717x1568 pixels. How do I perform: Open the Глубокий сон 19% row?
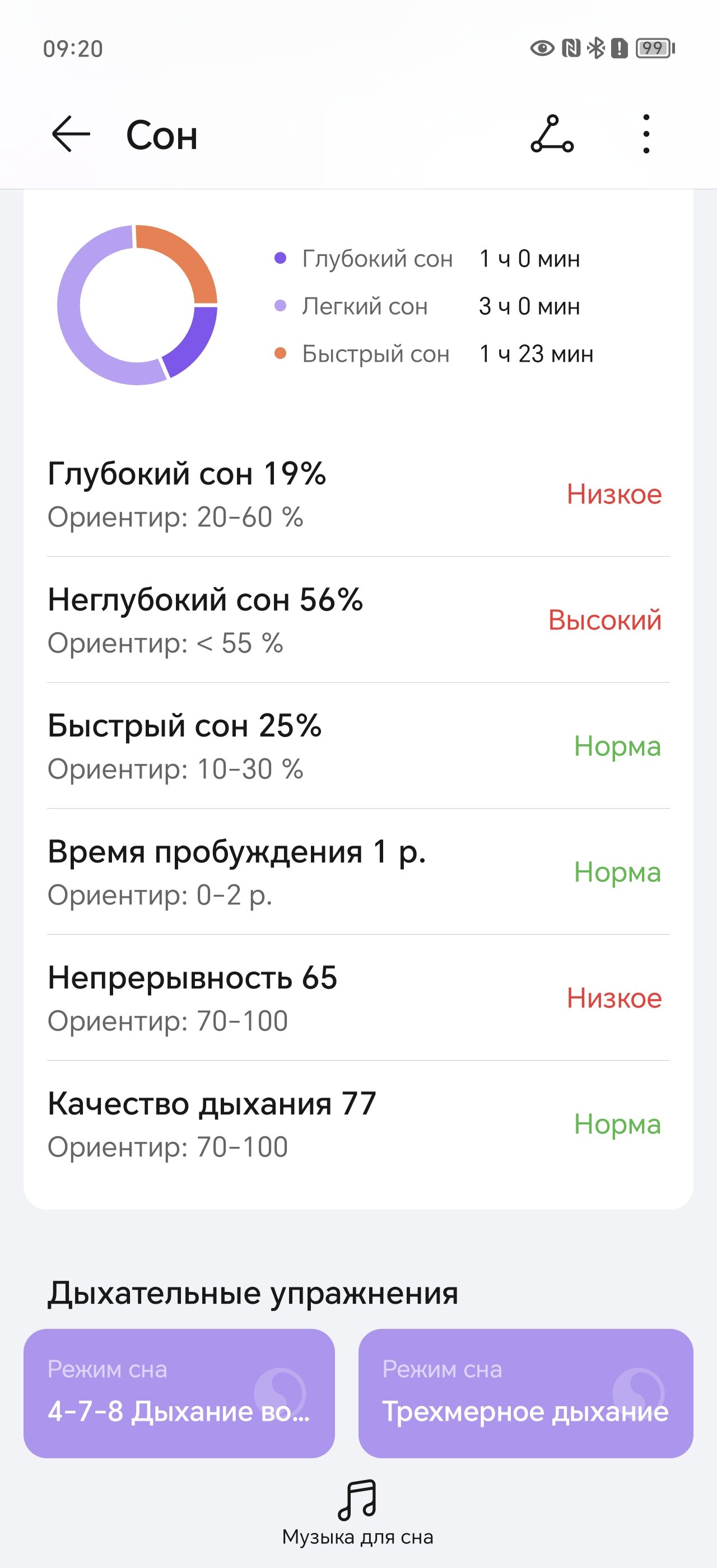tap(358, 494)
